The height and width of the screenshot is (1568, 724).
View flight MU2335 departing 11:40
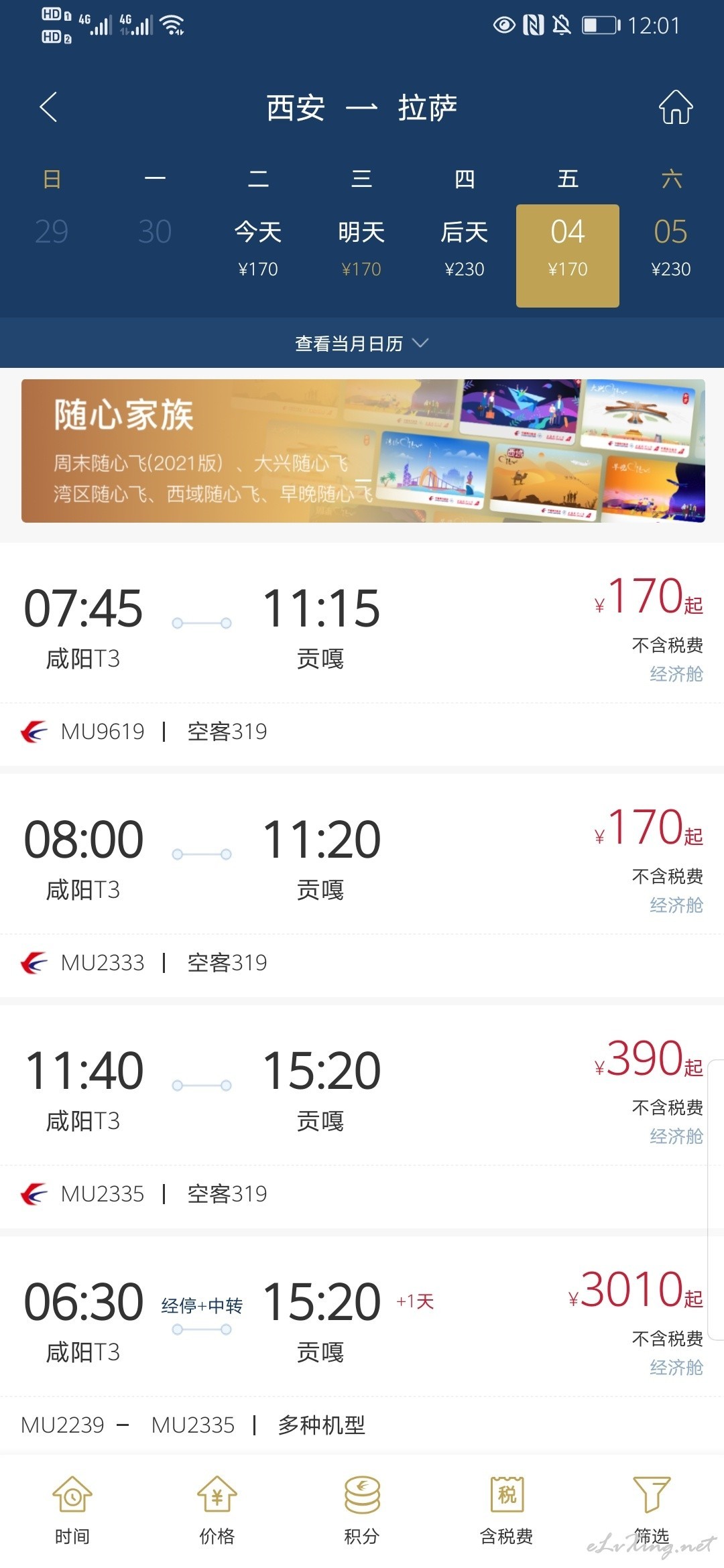[x=362, y=1117]
